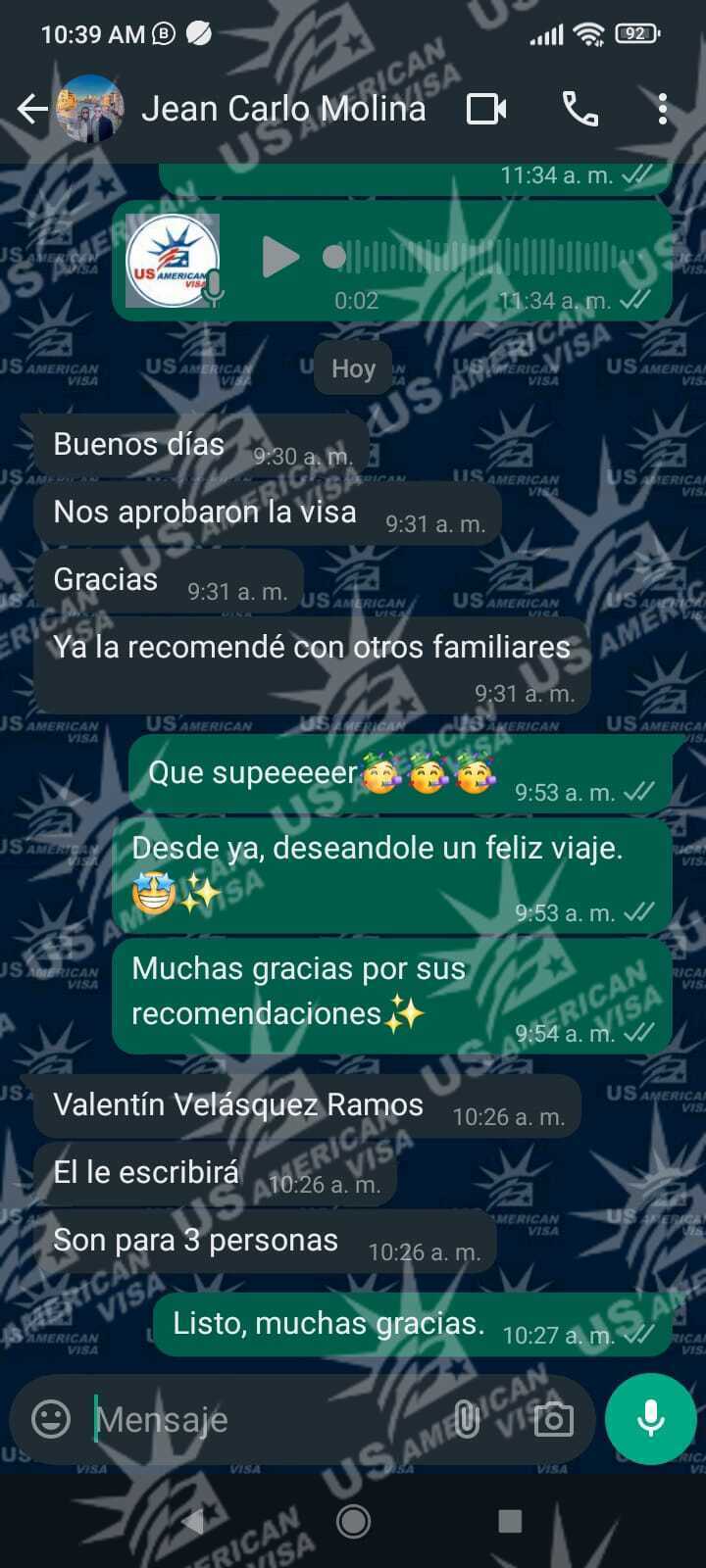Open the system recent apps view
Image resolution: width=706 pixels, height=1568 pixels.
pos(510,1521)
